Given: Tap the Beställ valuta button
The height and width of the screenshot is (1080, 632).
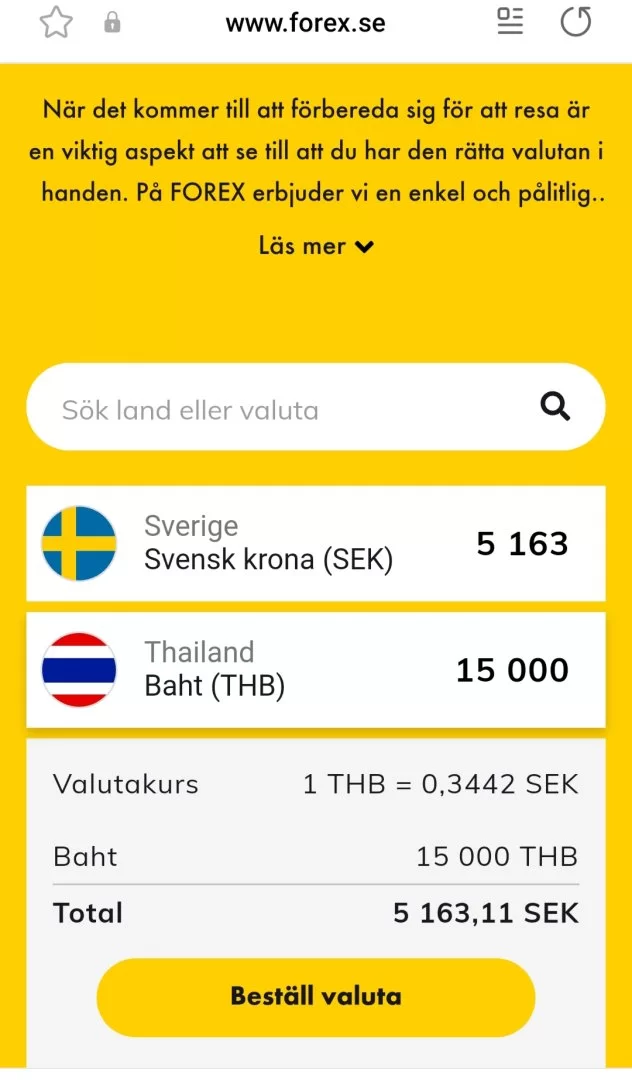Looking at the screenshot, I should tap(316, 996).
